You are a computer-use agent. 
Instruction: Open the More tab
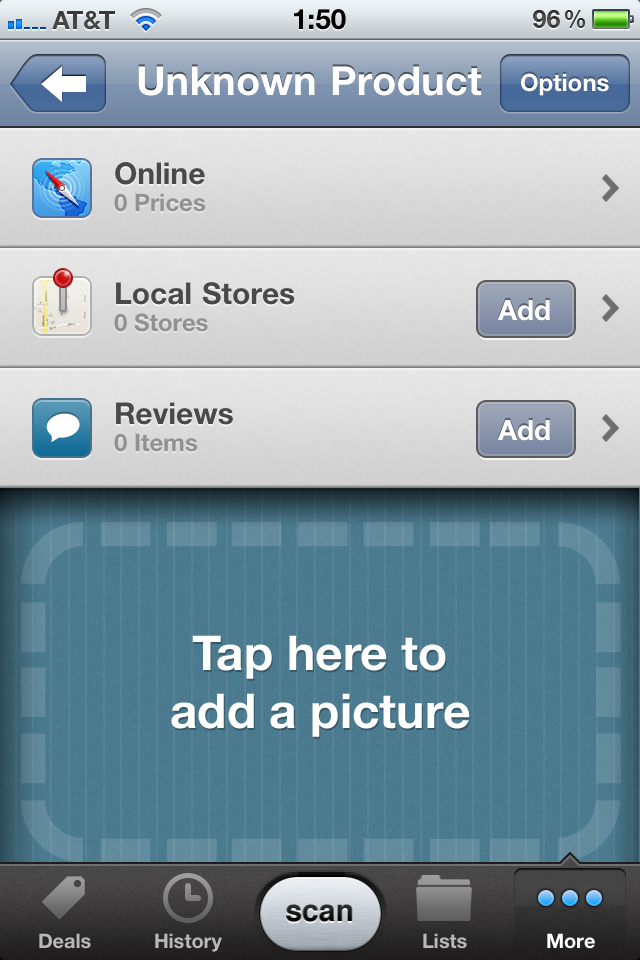pos(570,912)
